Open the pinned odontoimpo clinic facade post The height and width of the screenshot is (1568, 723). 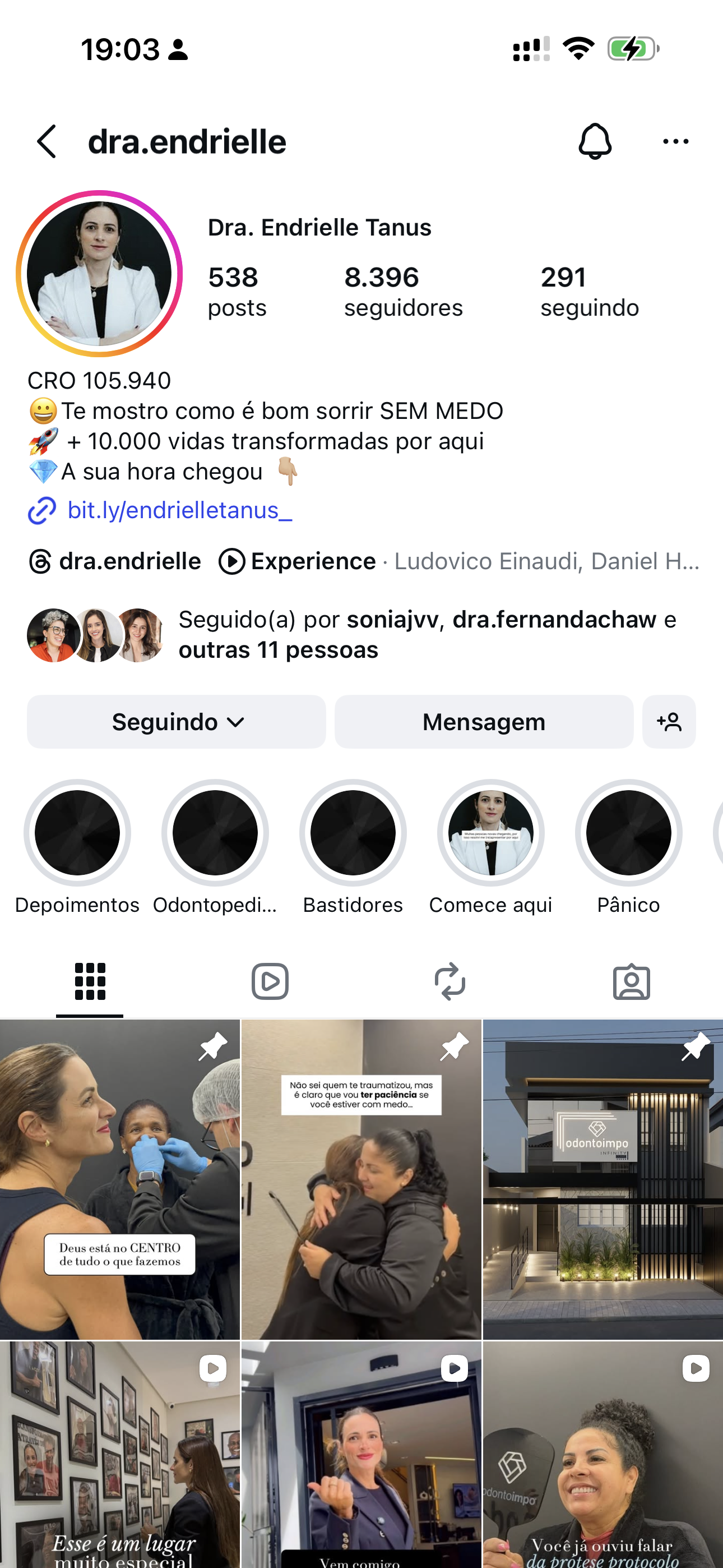tap(602, 1175)
